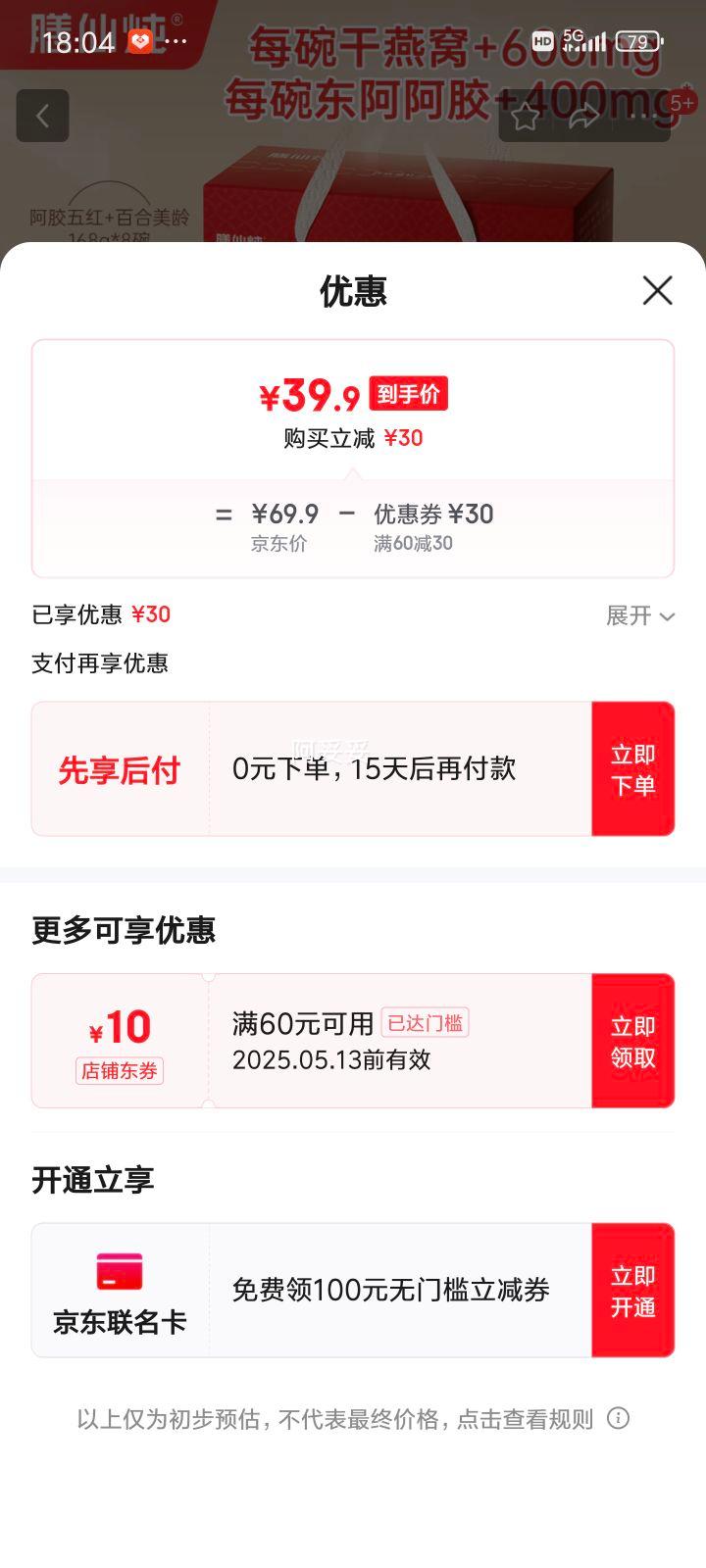This screenshot has width=706, height=1568.
Task: Favorite this product with the star icon
Action: point(526,117)
